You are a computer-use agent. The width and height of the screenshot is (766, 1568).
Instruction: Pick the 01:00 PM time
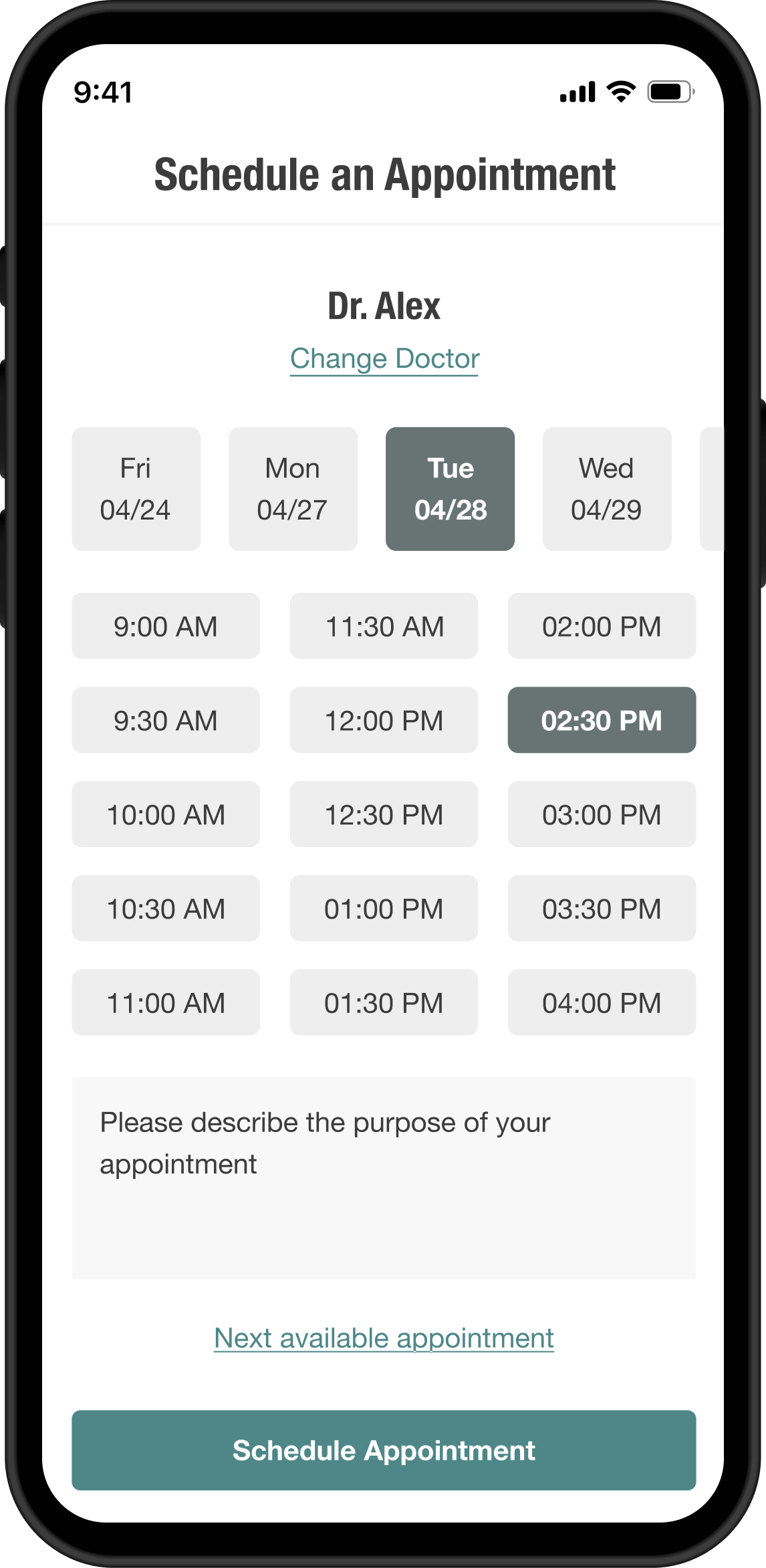tap(384, 909)
